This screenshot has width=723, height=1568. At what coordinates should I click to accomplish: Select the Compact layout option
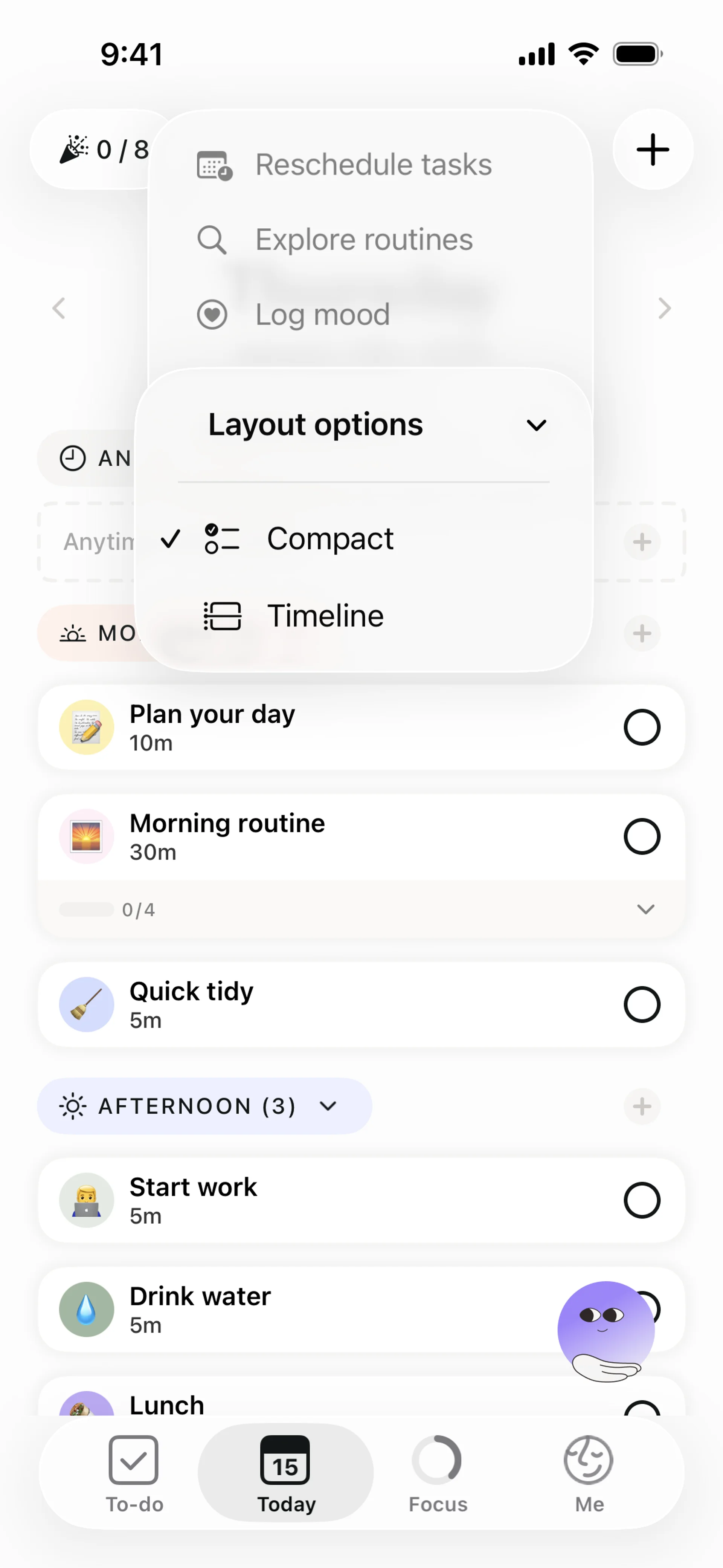[x=329, y=539]
